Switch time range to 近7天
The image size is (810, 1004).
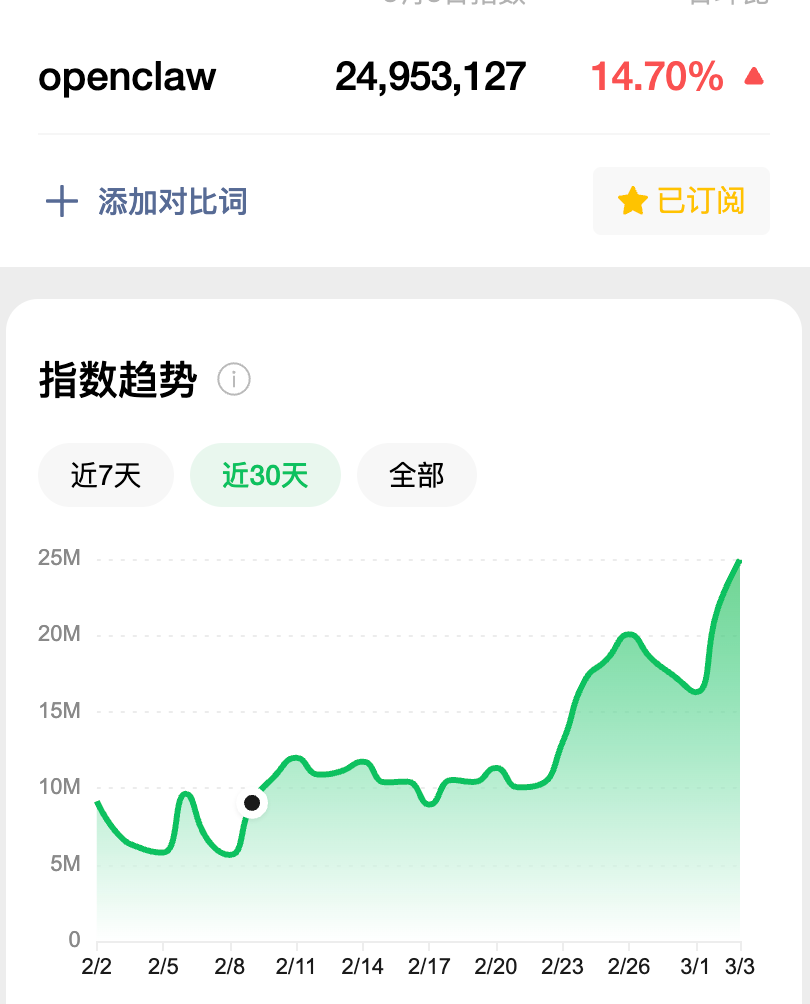pyautogui.click(x=105, y=475)
